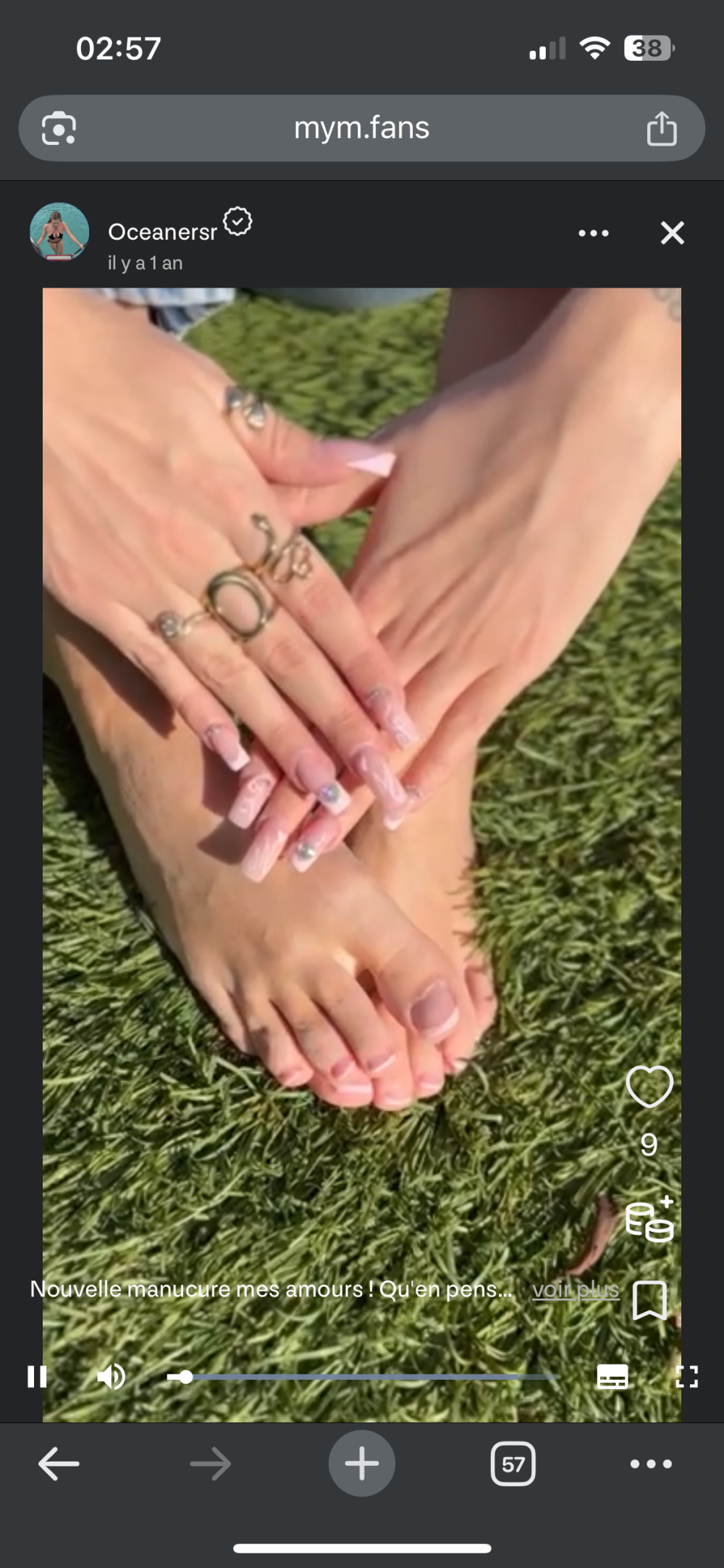Go back to the previous page
Image resolution: width=724 pixels, height=1568 pixels.
59,1464
